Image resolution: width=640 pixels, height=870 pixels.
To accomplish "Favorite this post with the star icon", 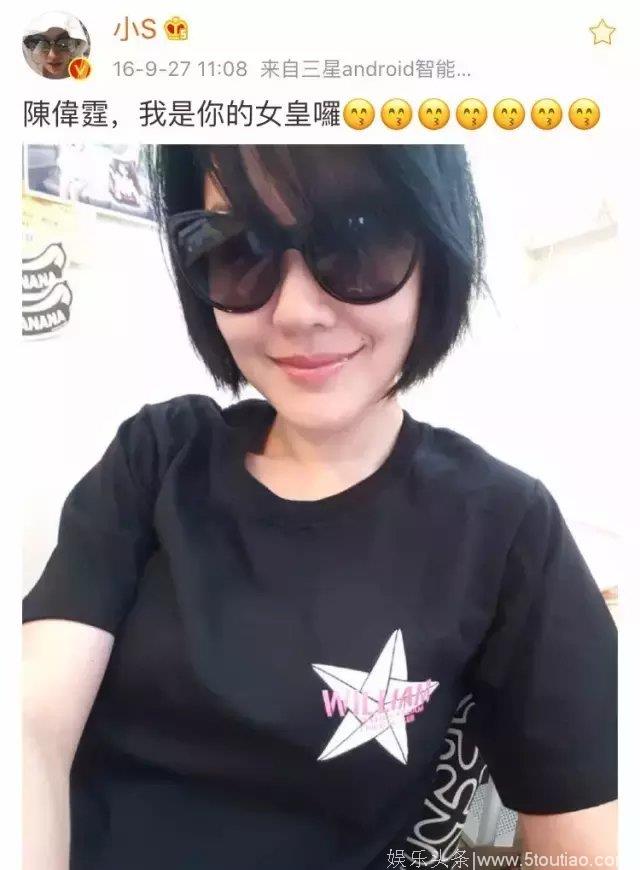I will coord(601,33).
